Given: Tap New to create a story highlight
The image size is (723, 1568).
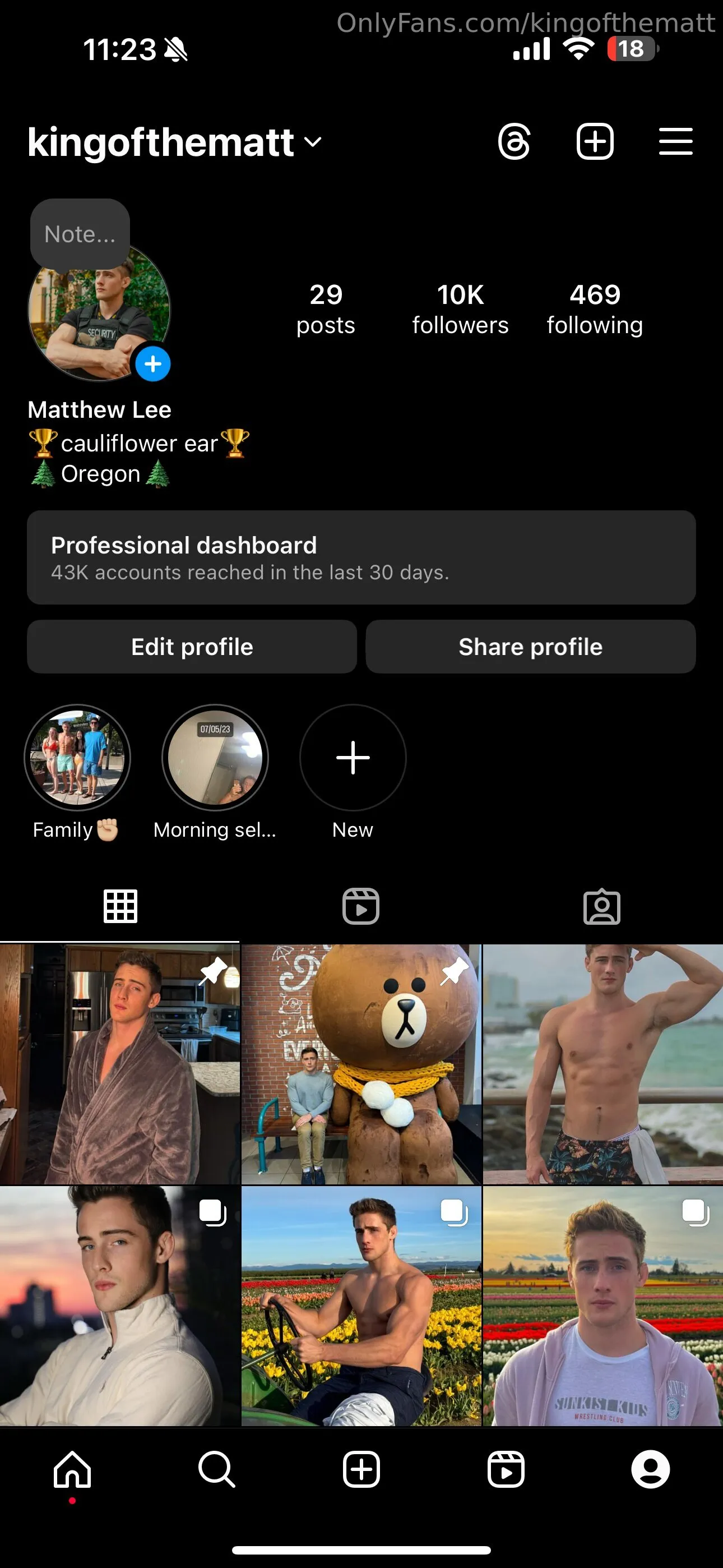Looking at the screenshot, I should click(353, 757).
